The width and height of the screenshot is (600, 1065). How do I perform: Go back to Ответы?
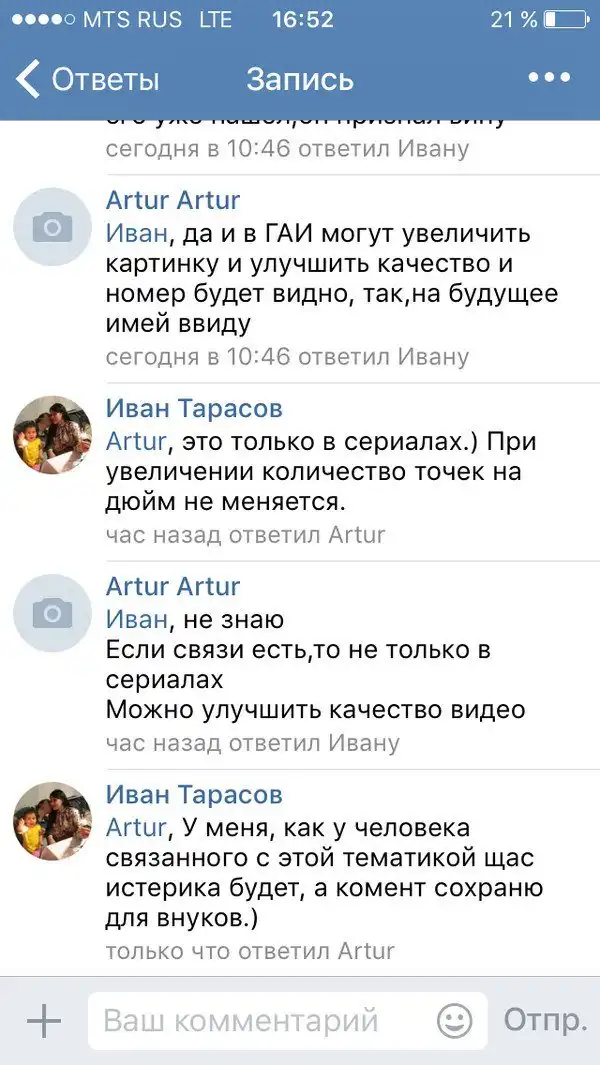coord(88,79)
